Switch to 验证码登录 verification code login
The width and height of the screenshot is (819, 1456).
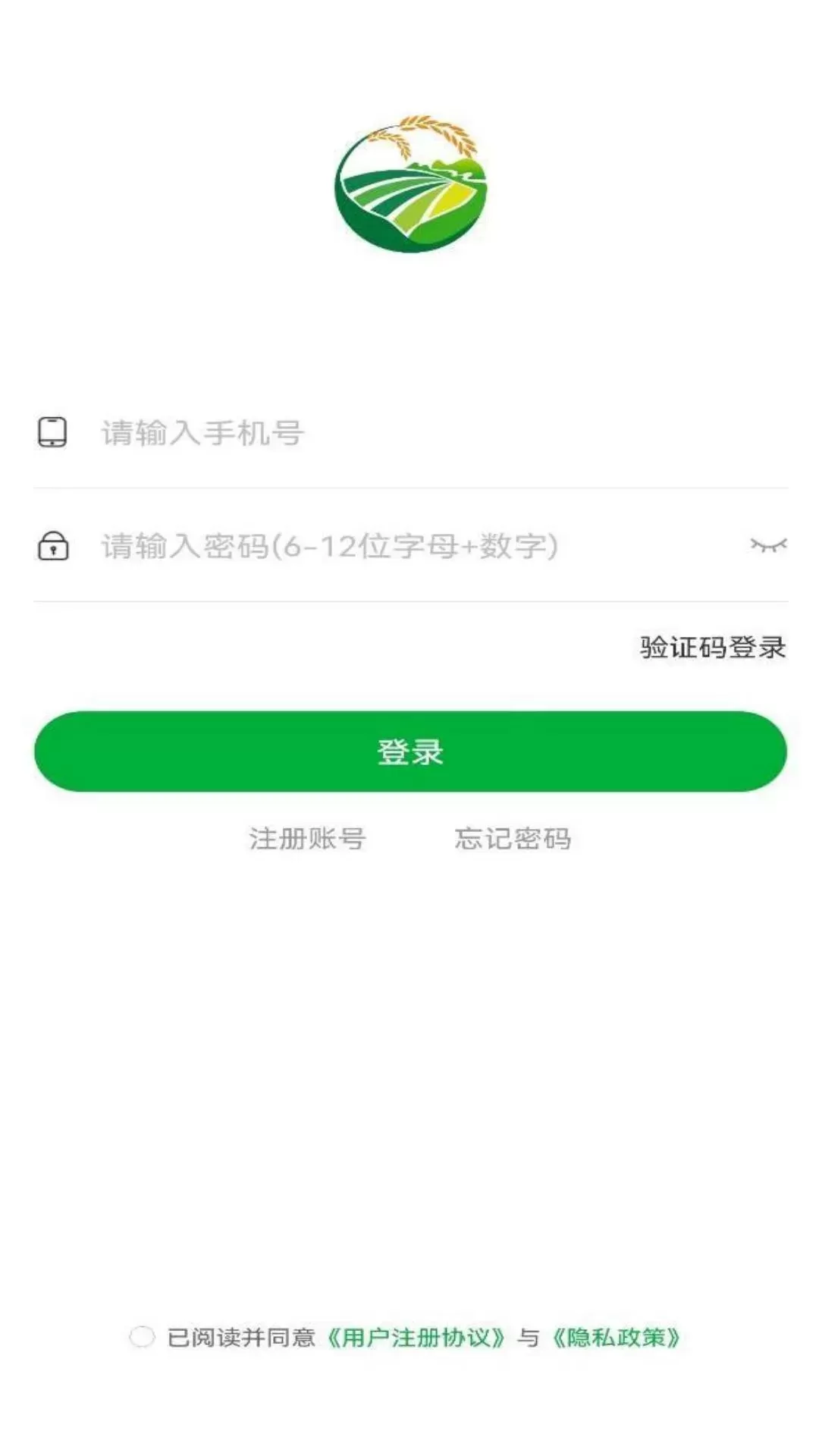[712, 648]
